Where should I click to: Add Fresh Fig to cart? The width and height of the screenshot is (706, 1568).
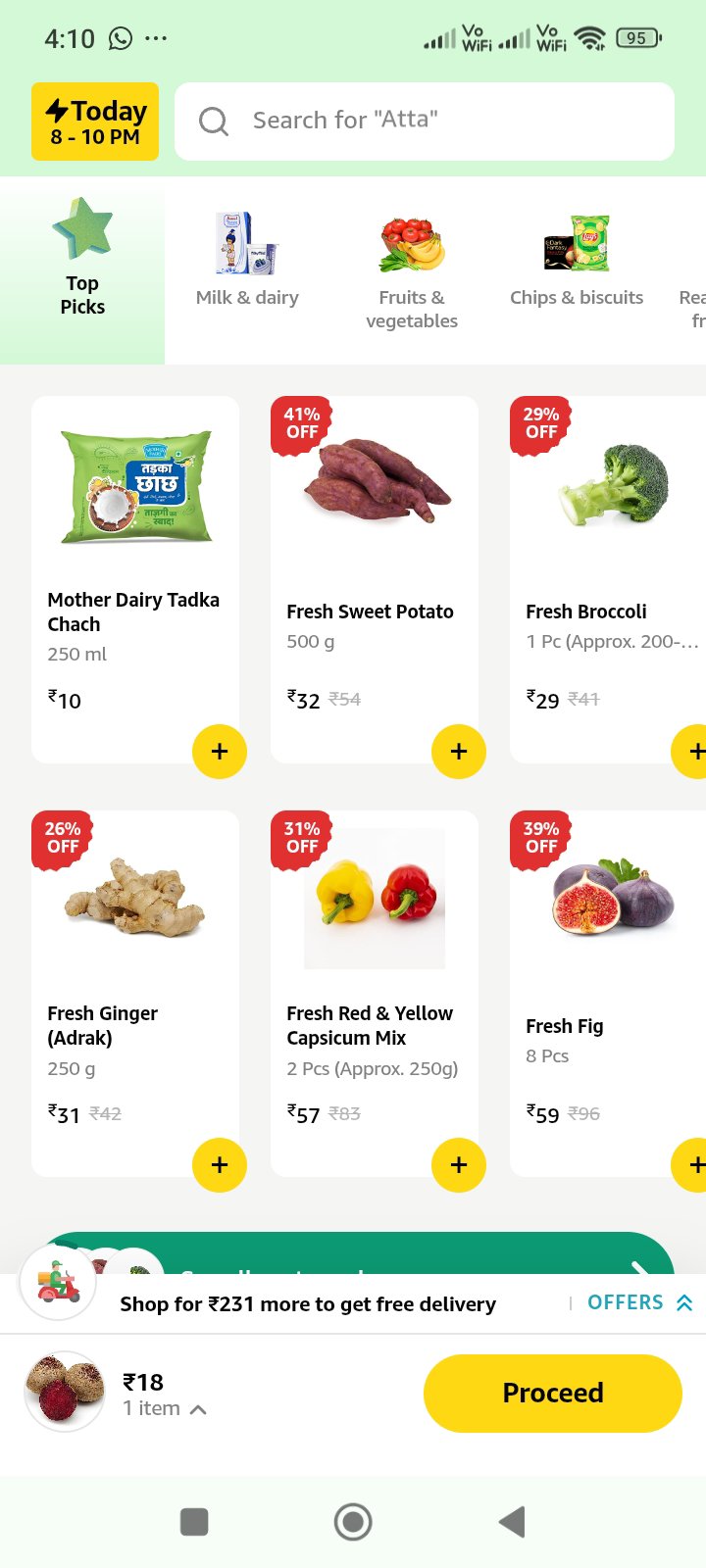pos(692,1165)
